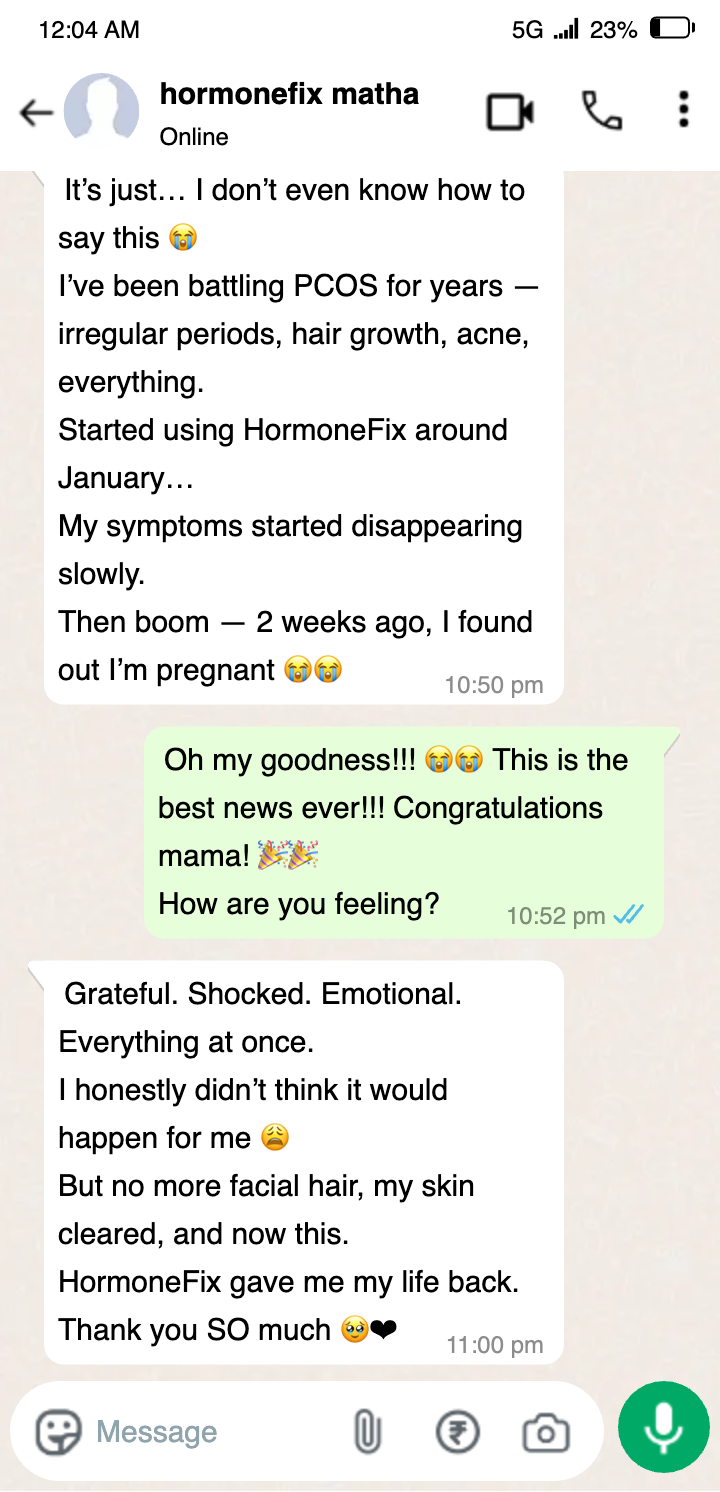Screen dimensions: 720x1492
Task: Start a video call with hormonefix matha
Action: pyautogui.click(x=510, y=112)
